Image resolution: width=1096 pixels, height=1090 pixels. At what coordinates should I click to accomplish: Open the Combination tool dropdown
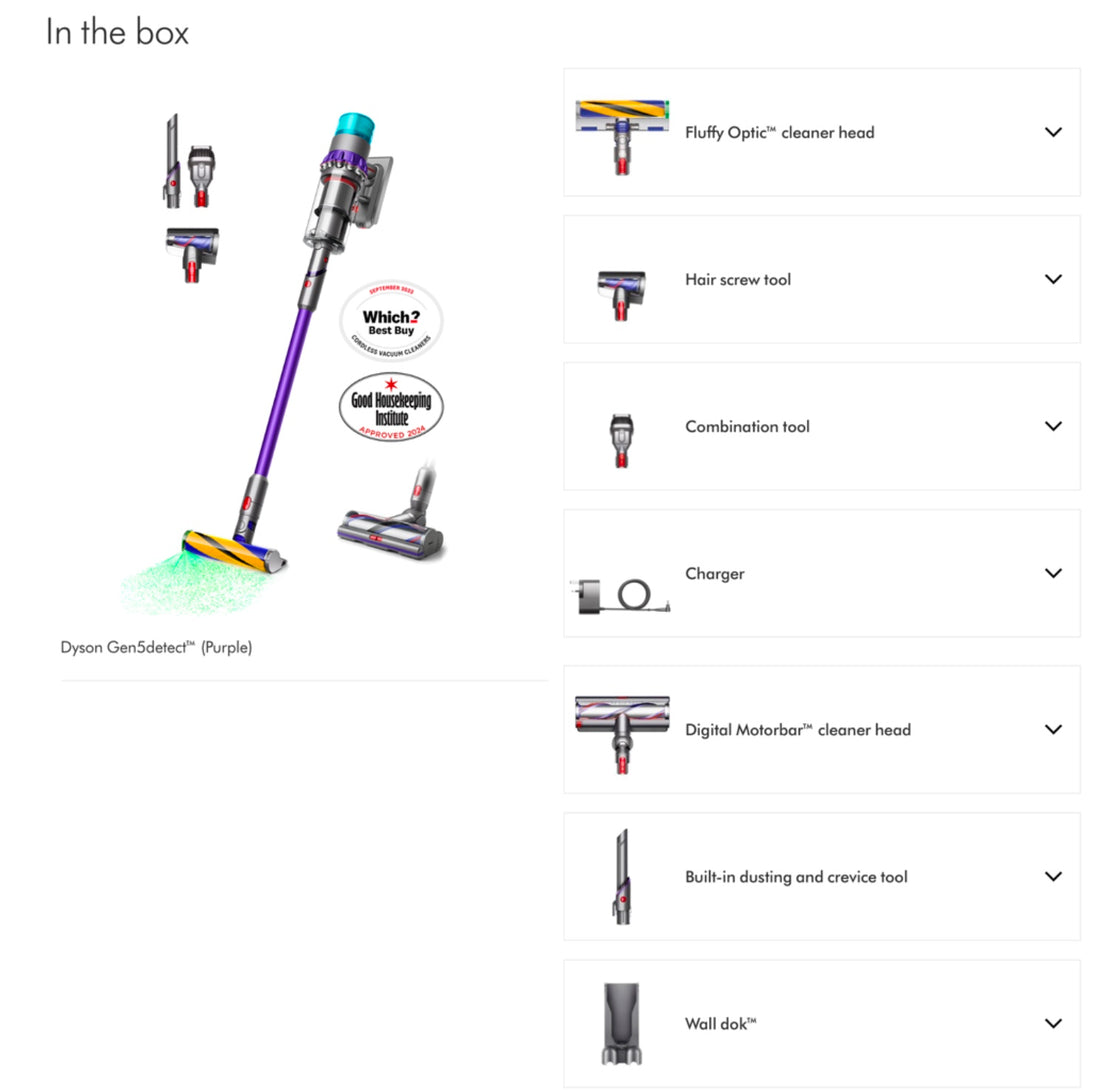tap(1052, 426)
